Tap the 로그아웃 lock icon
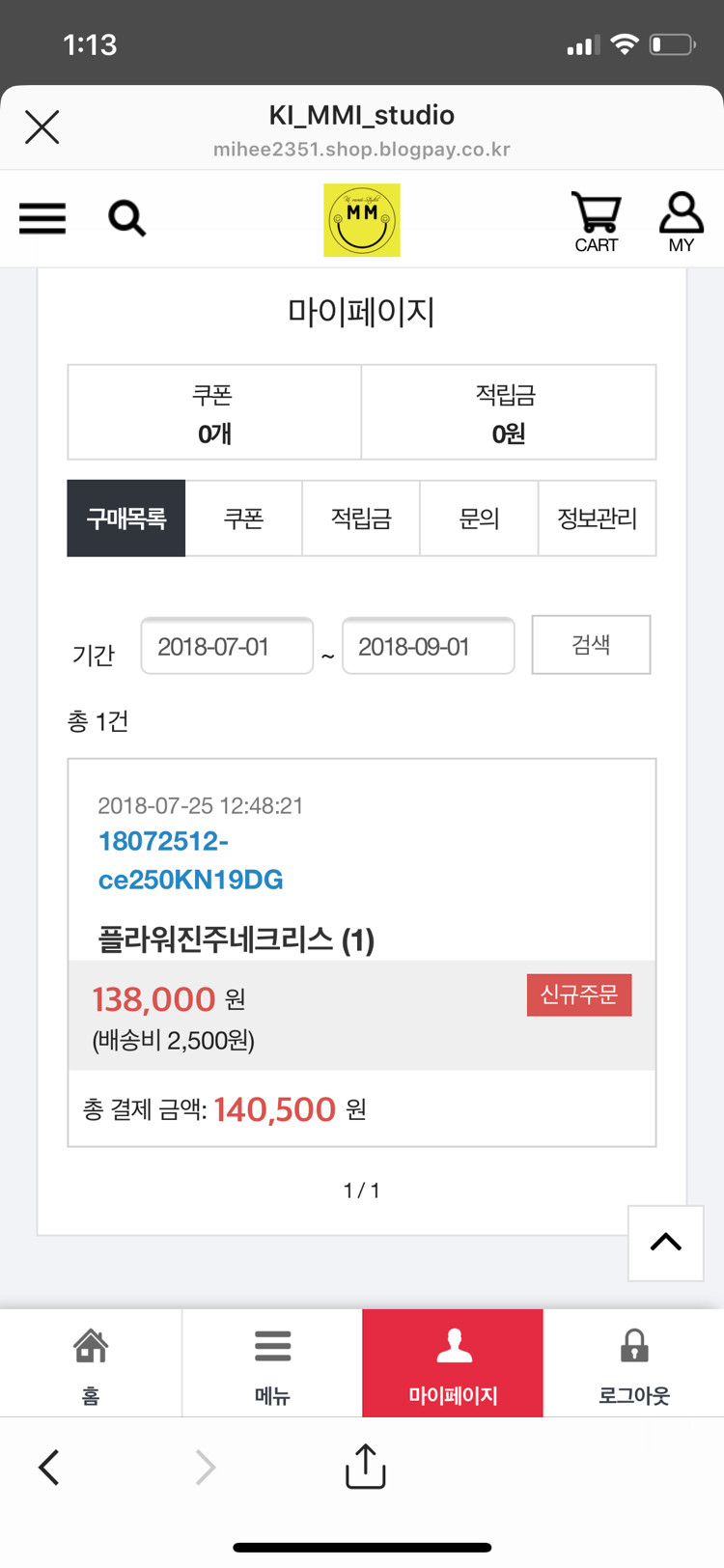Screen dimensions: 724x1568 (633, 1361)
